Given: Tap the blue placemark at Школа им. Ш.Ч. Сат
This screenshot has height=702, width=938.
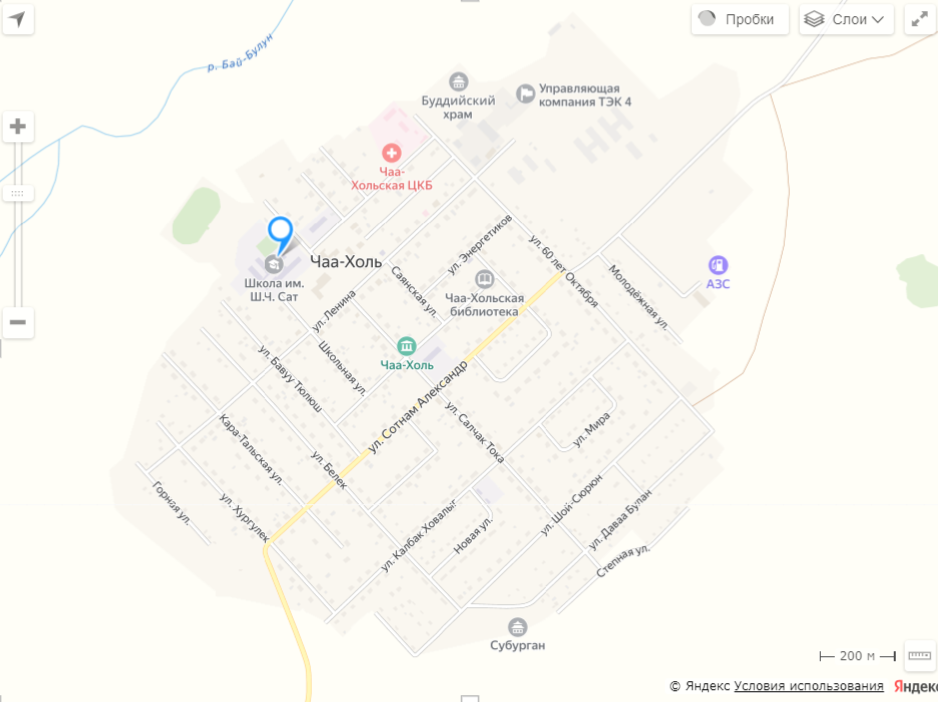Looking at the screenshot, I should point(281,233).
